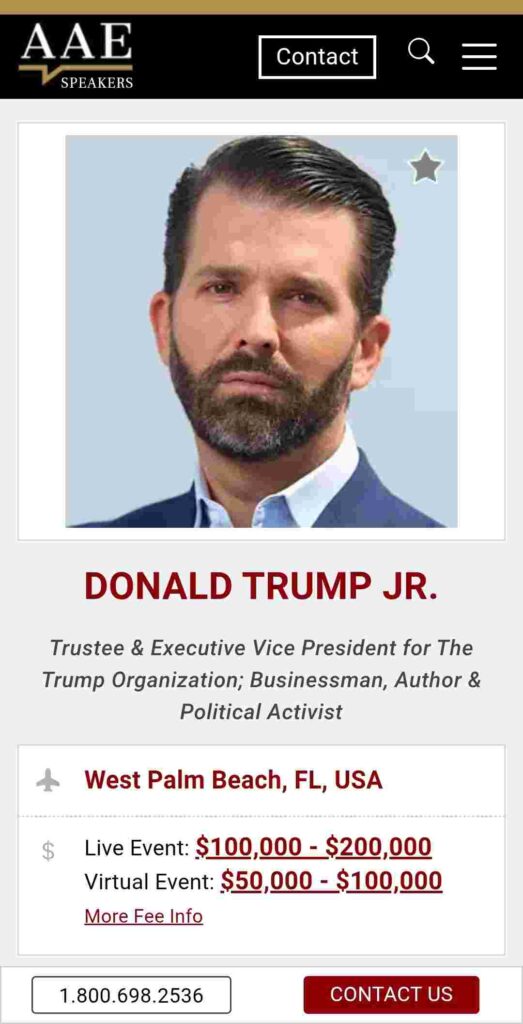Open the search magnifier icon

coord(421,51)
